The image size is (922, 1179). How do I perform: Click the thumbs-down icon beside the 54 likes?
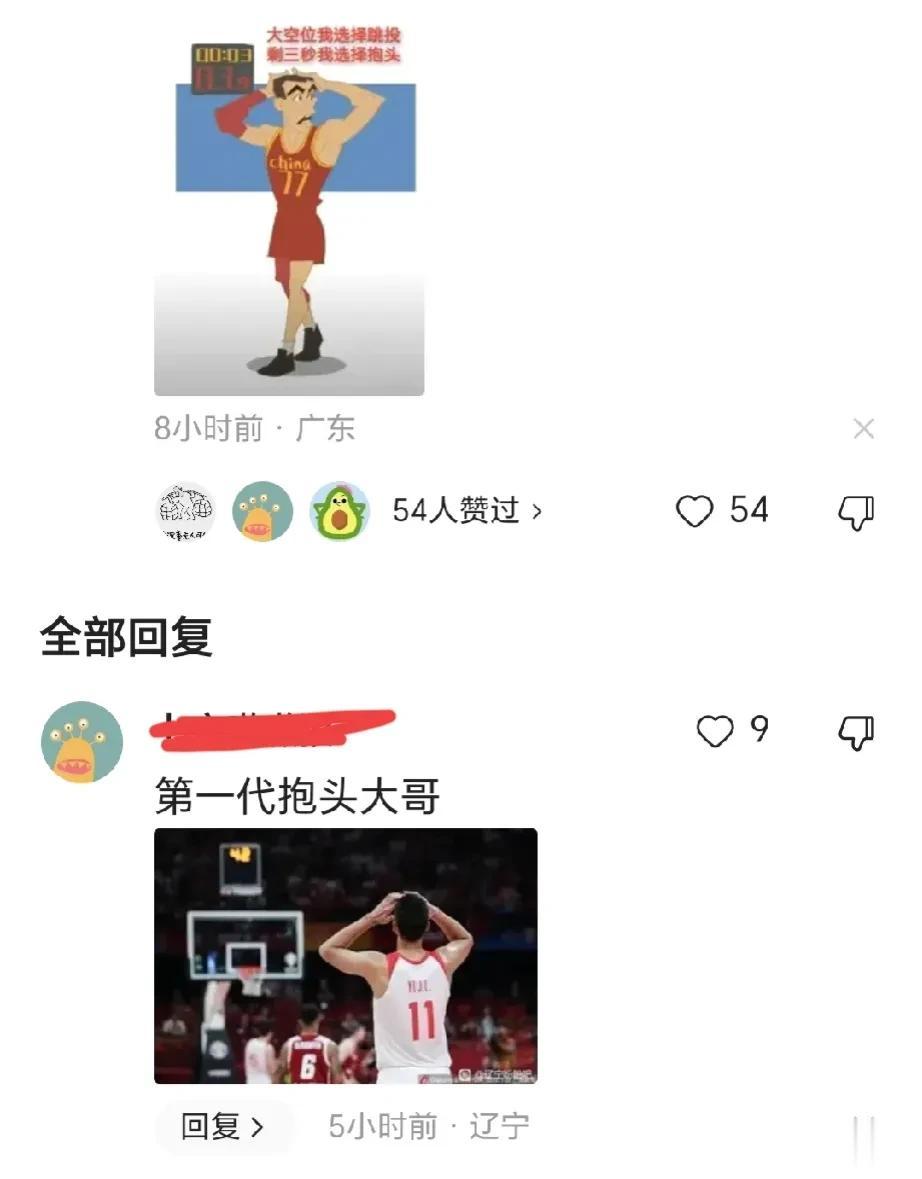(855, 511)
